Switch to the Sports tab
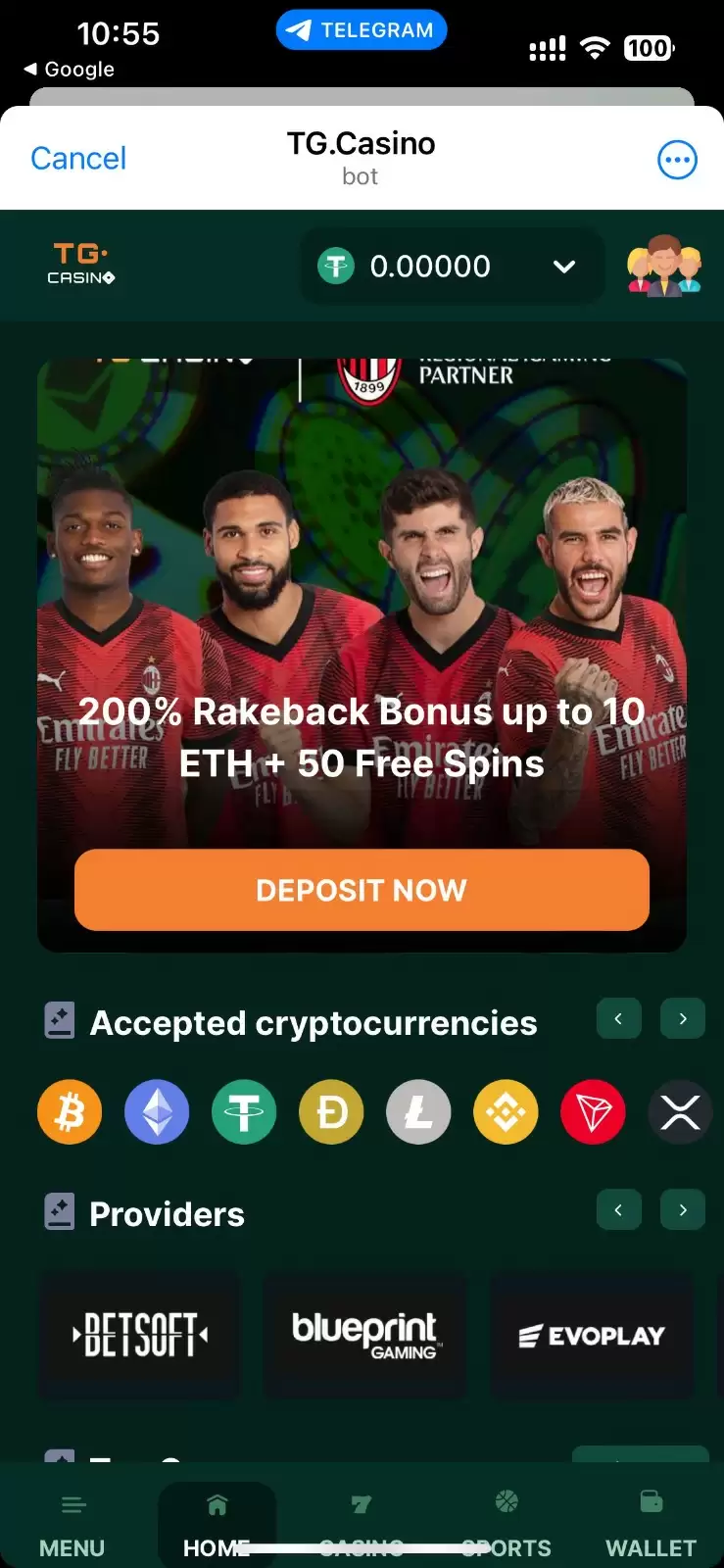Image resolution: width=724 pixels, height=1568 pixels. (x=507, y=1525)
